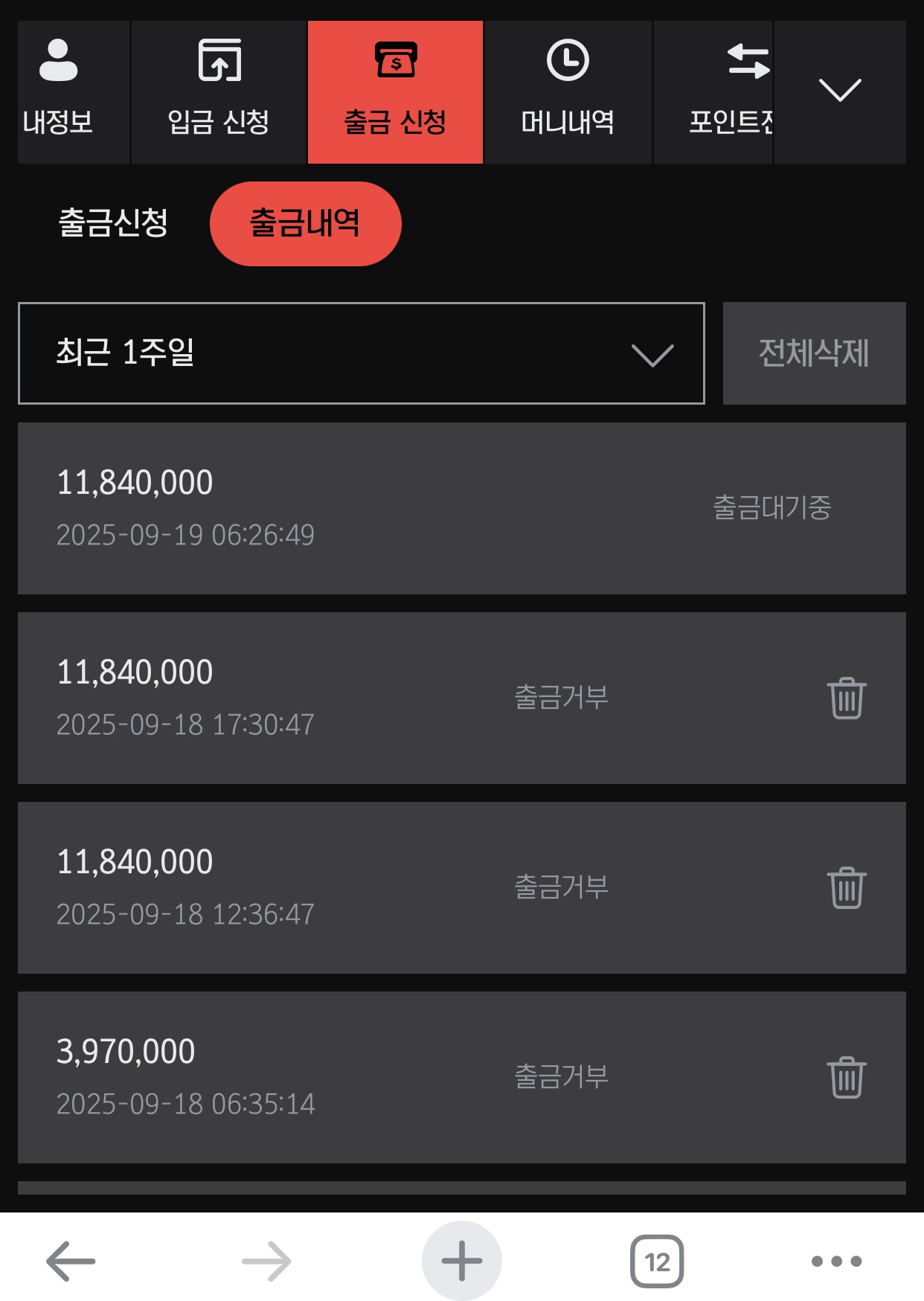Screen dimensions: 924x1301
Task: Show the 12 open browser tabs
Action: pyautogui.click(x=657, y=1261)
